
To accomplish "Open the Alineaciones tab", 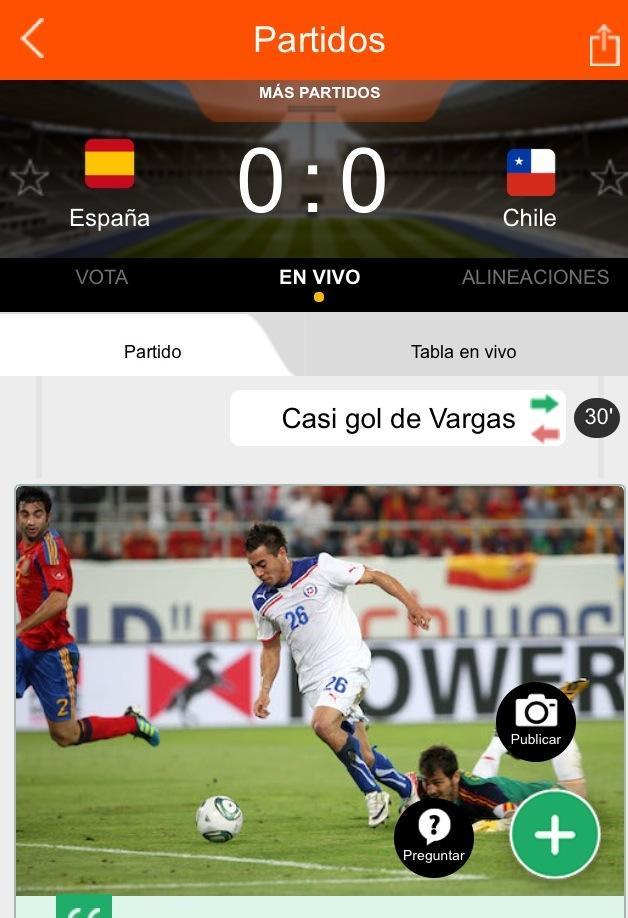I will [535, 278].
